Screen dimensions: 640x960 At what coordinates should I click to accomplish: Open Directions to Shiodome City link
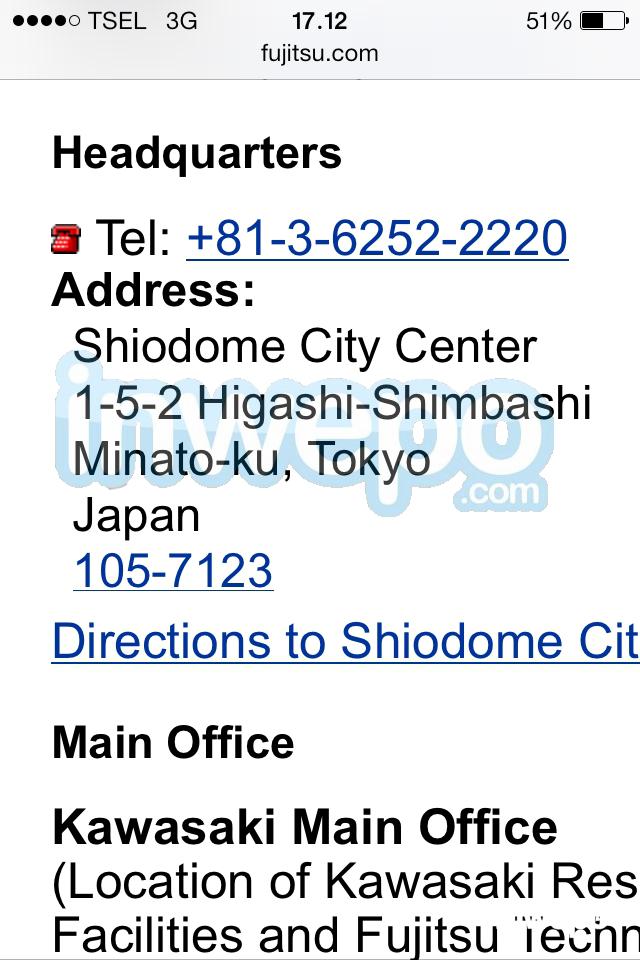[x=345, y=641]
